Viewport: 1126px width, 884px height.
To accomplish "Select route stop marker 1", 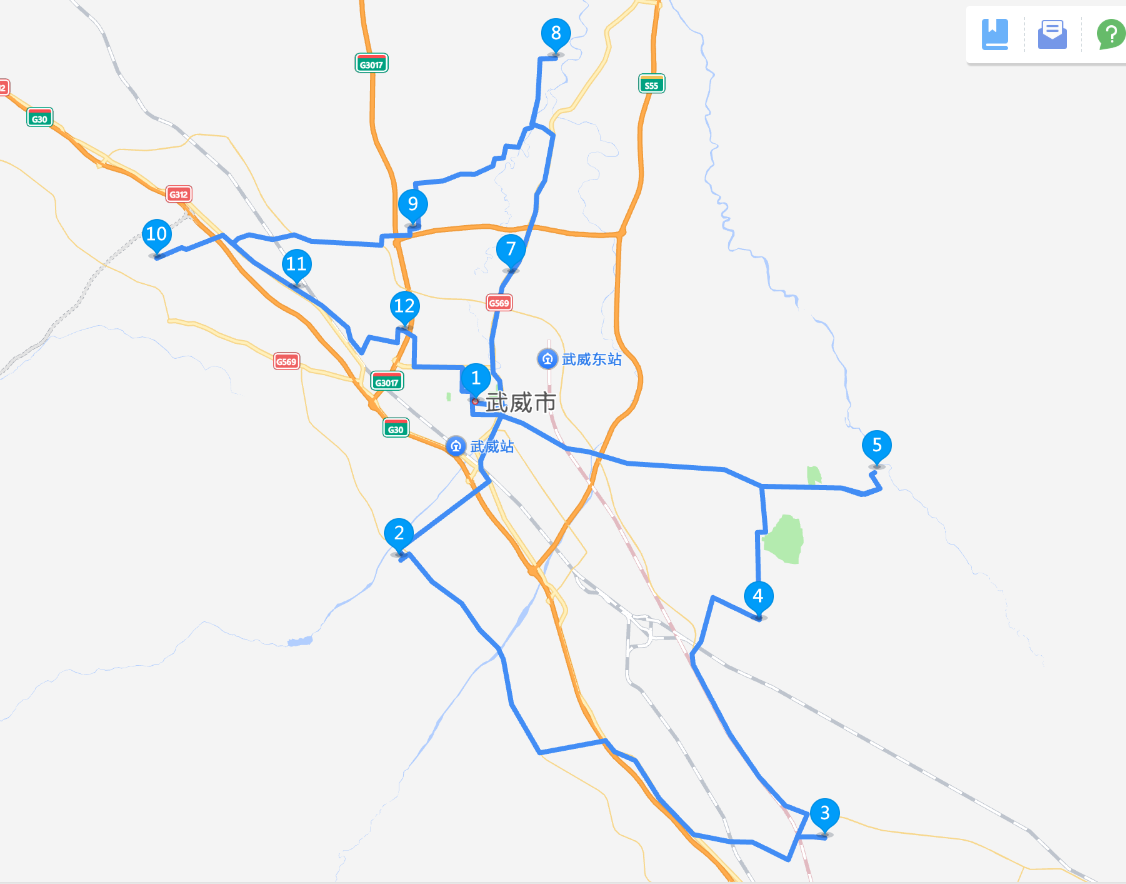I will [x=476, y=379].
